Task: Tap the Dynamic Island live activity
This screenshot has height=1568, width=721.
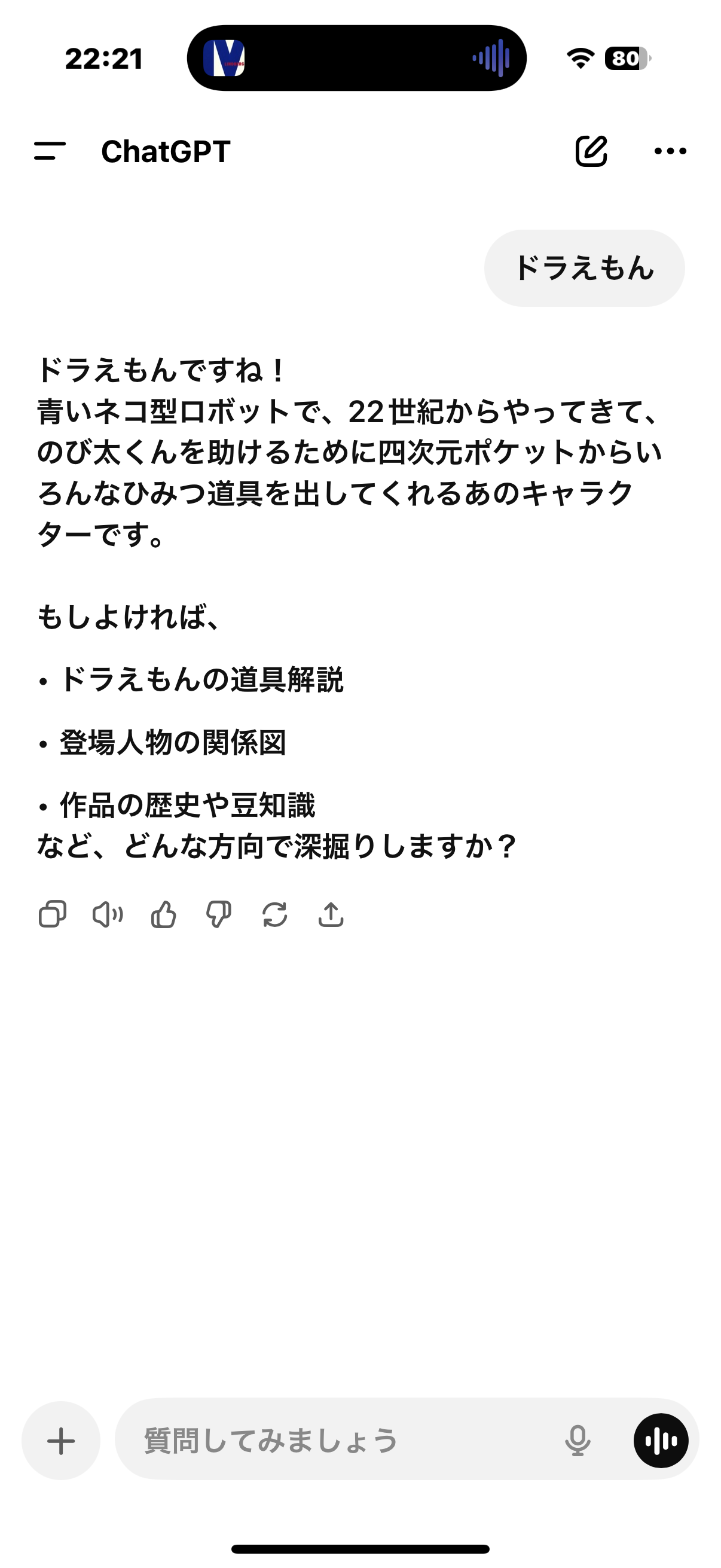Action: [356, 59]
